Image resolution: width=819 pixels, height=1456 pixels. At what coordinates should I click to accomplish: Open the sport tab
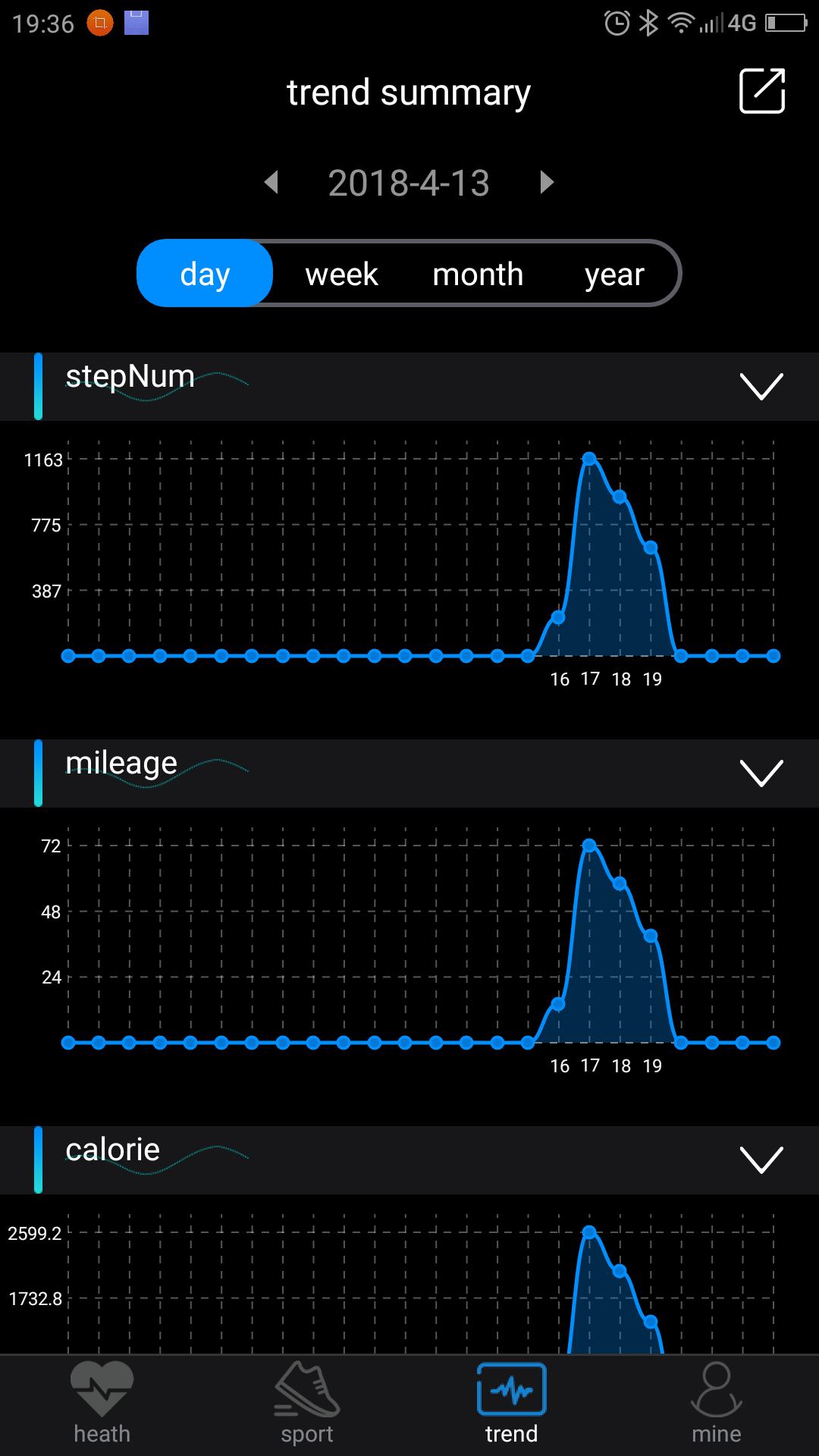pos(307,1404)
